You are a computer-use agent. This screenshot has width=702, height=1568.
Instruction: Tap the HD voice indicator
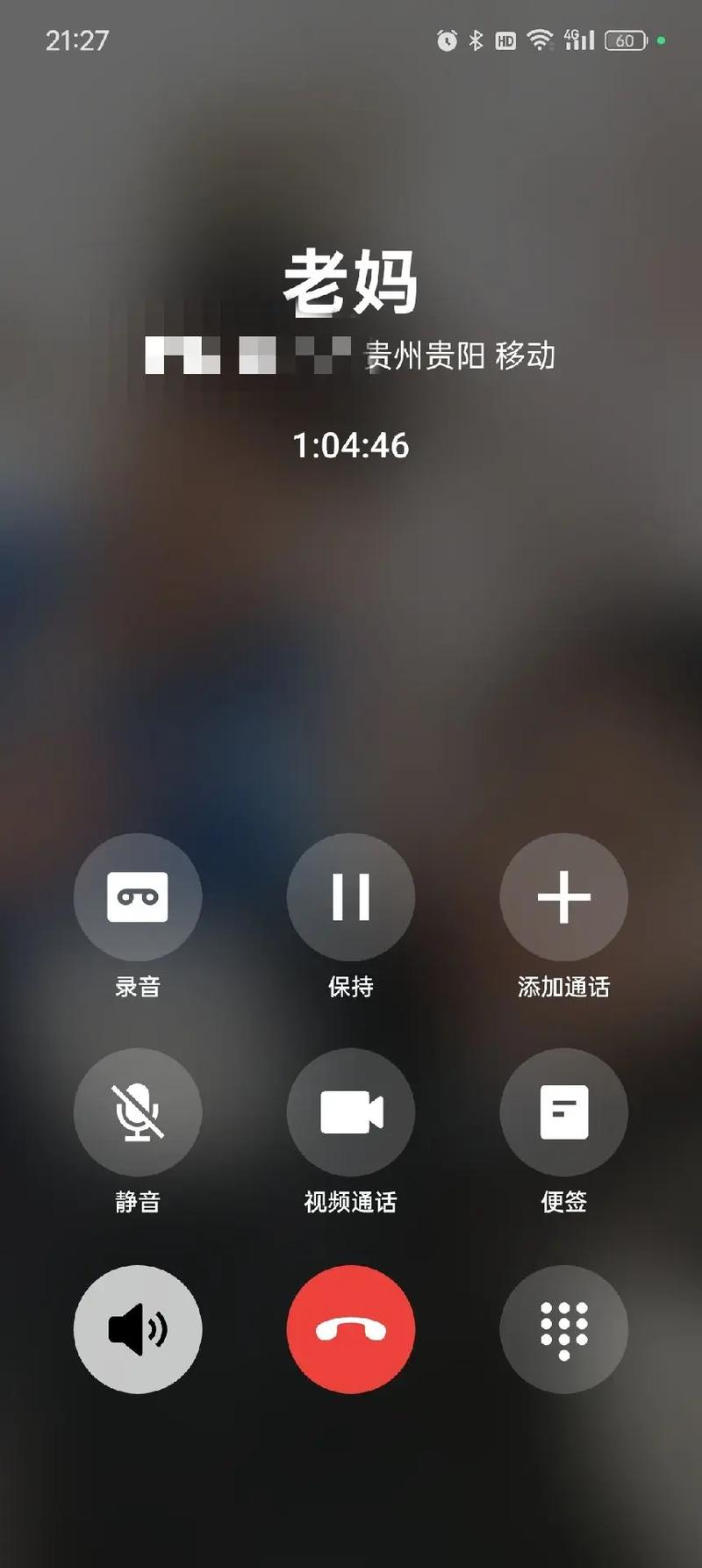pos(505,40)
